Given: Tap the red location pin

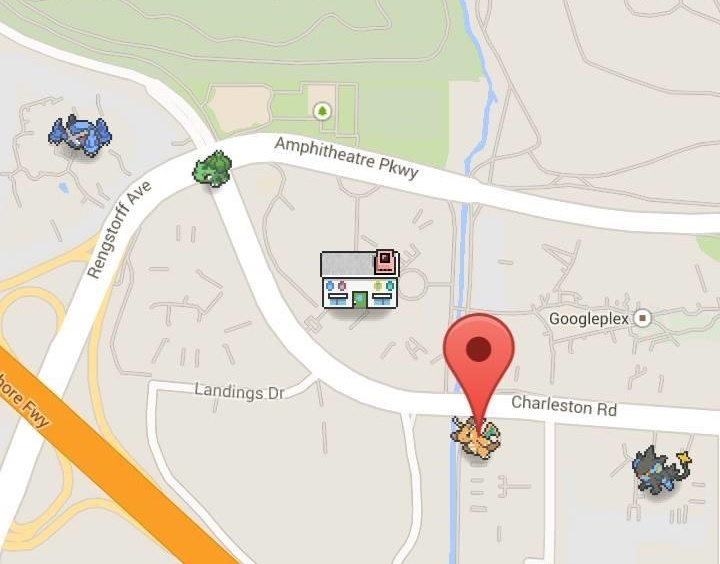Looking at the screenshot, I should [479, 350].
